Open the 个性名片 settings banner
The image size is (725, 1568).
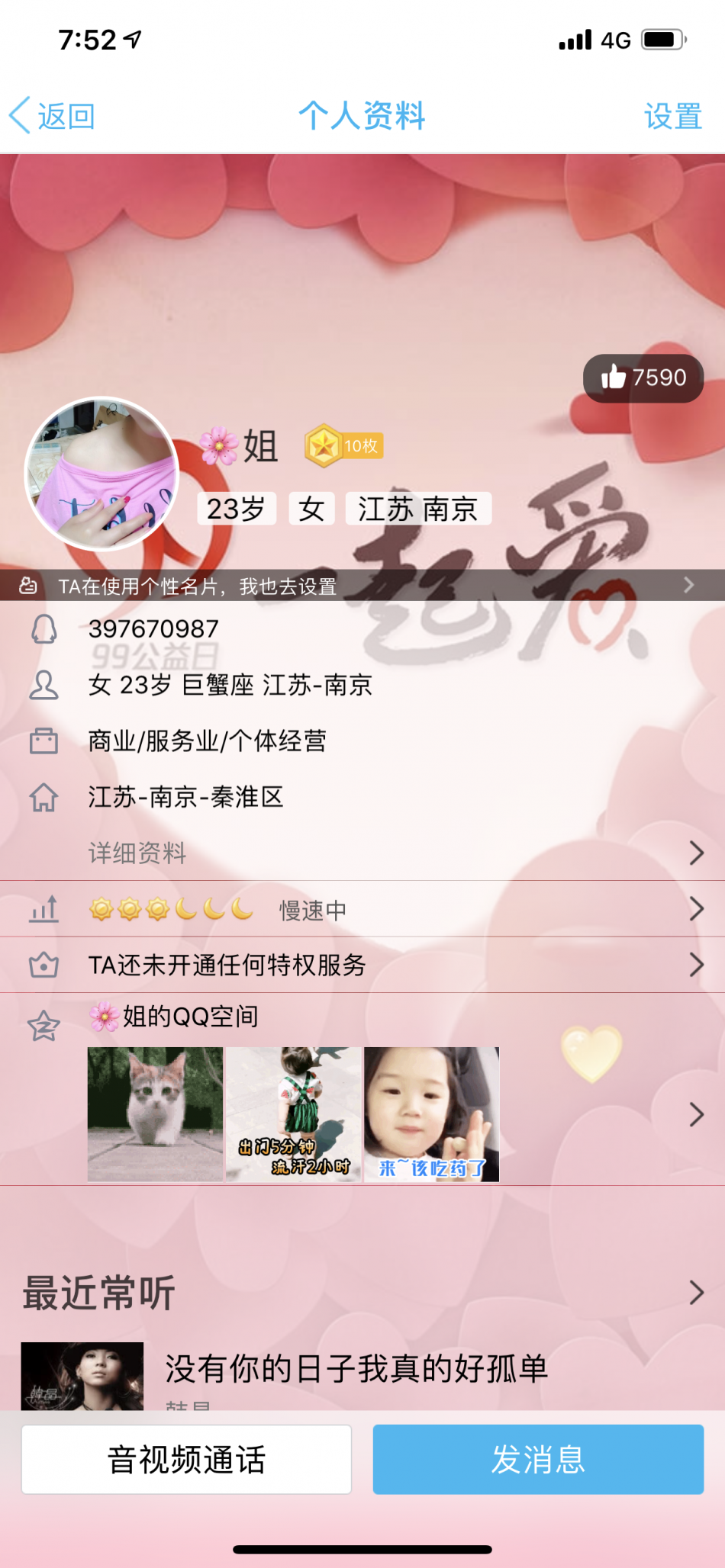[362, 586]
